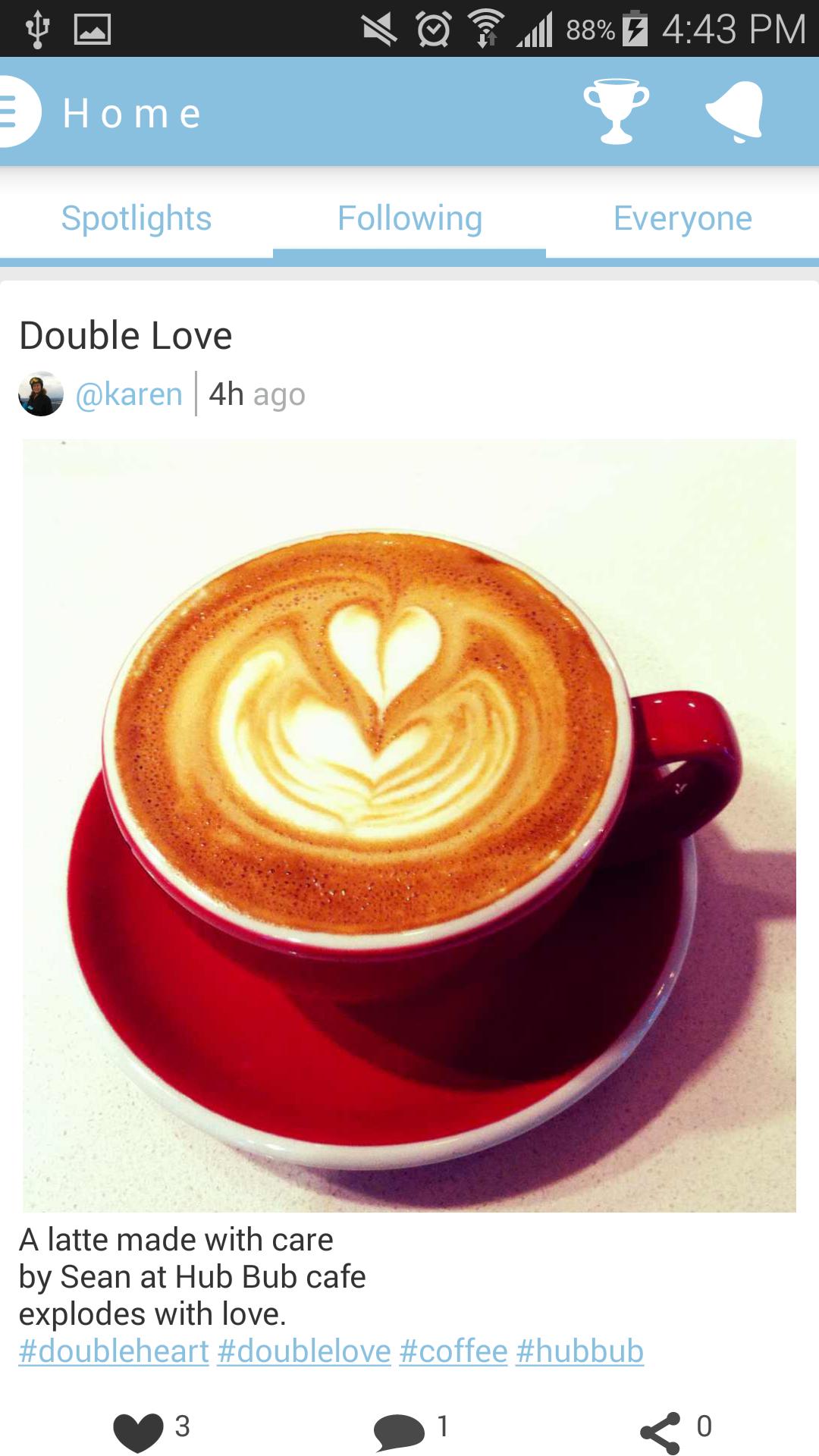Open the #doublelove hashtag

click(304, 1351)
